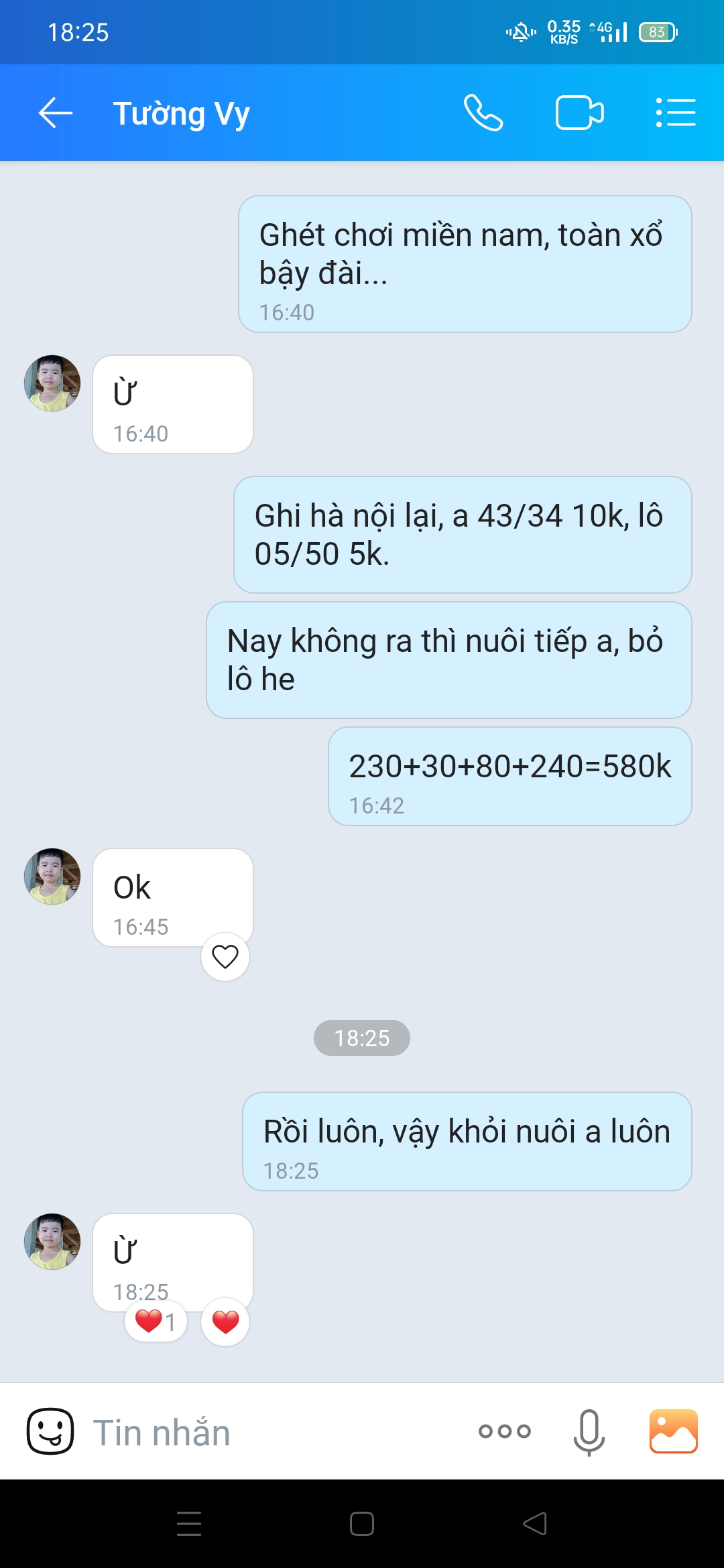
Task: Open the chat options menu
Action: [675, 113]
